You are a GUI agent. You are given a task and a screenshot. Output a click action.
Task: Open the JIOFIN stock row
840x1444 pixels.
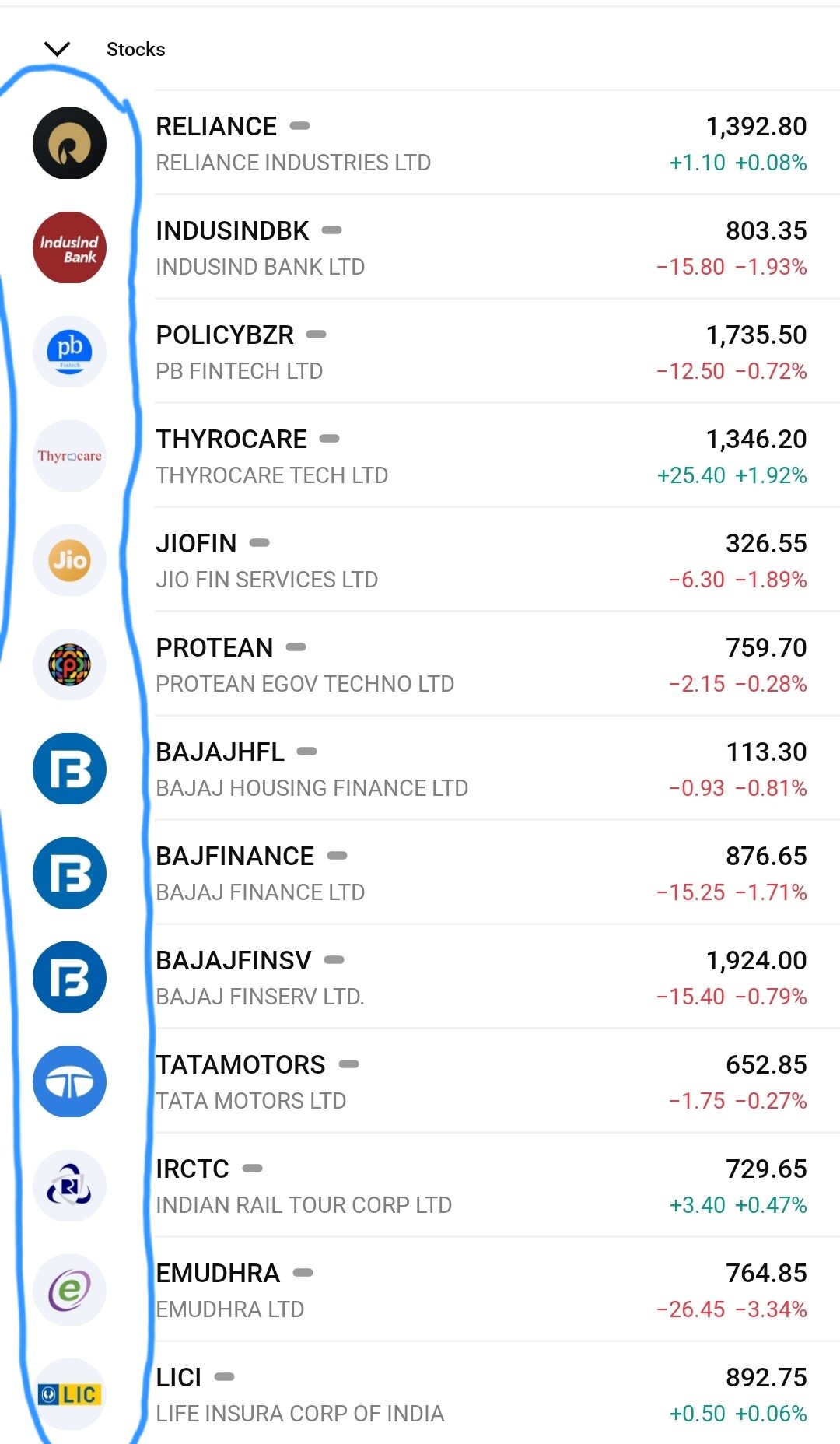[x=467, y=561]
